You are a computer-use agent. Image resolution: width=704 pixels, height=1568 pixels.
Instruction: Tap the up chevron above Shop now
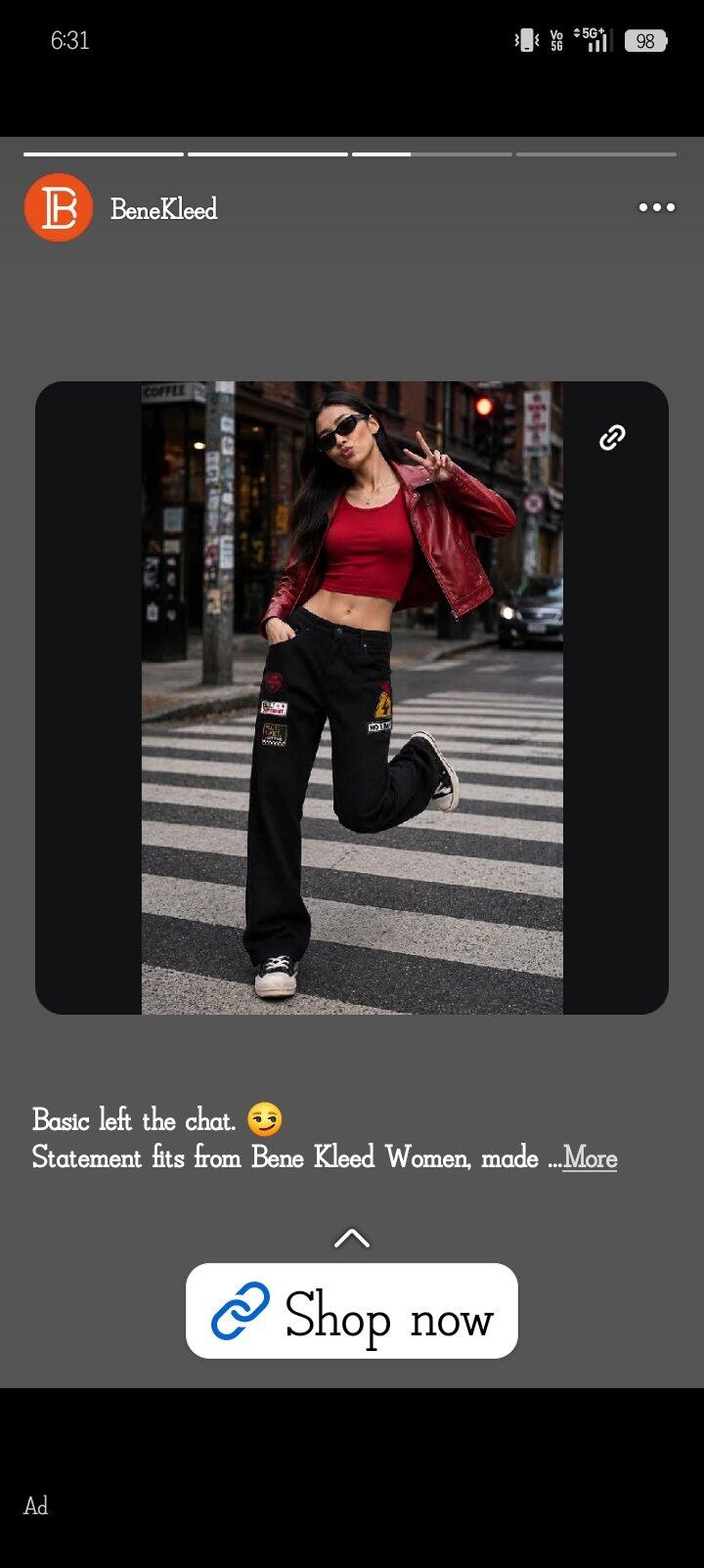tap(352, 1238)
